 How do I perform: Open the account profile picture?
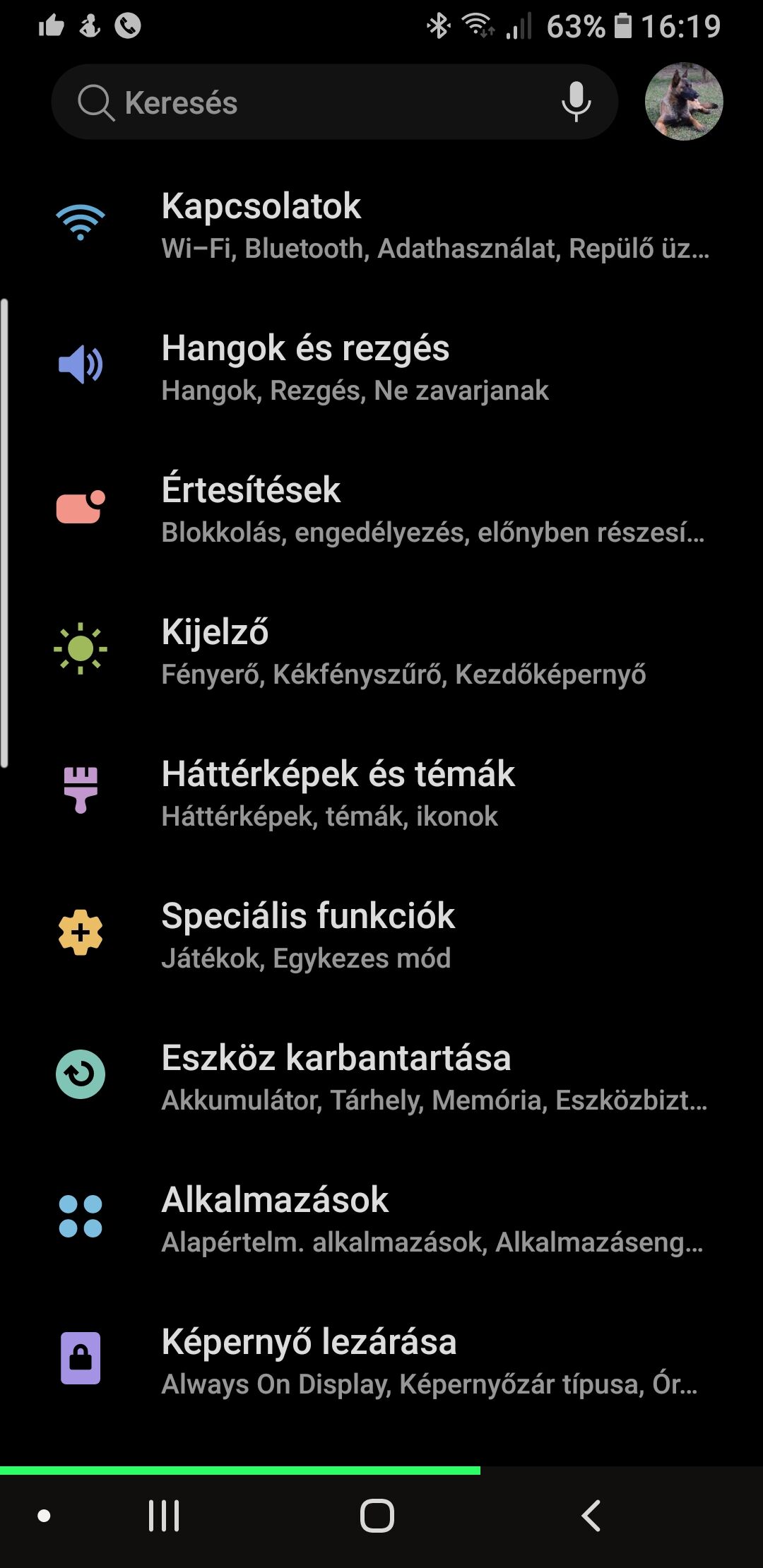[x=683, y=102]
